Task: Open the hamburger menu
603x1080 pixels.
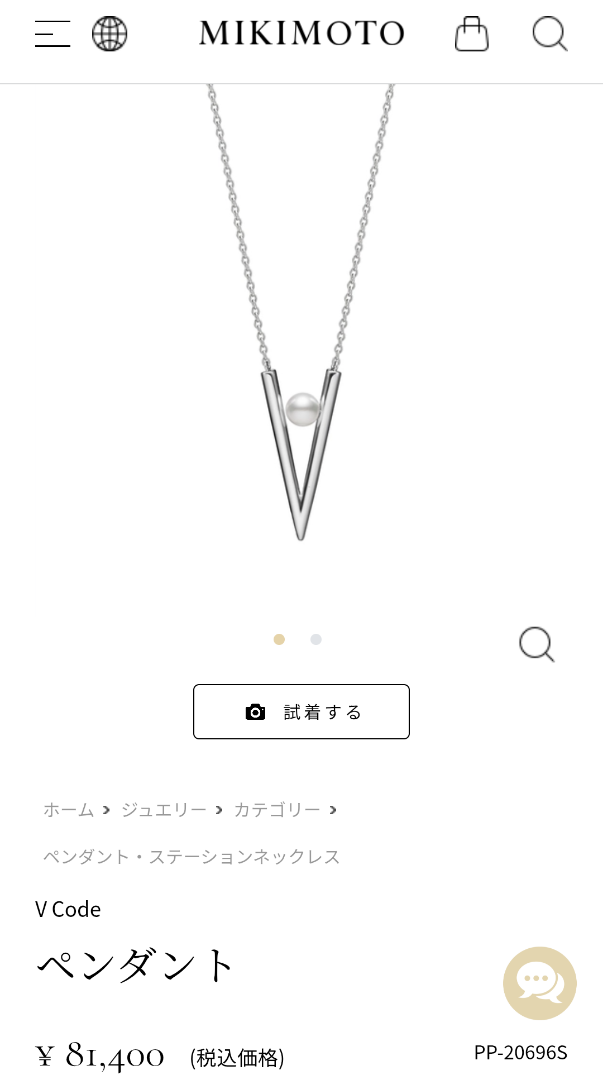Action: pyautogui.click(x=52, y=34)
